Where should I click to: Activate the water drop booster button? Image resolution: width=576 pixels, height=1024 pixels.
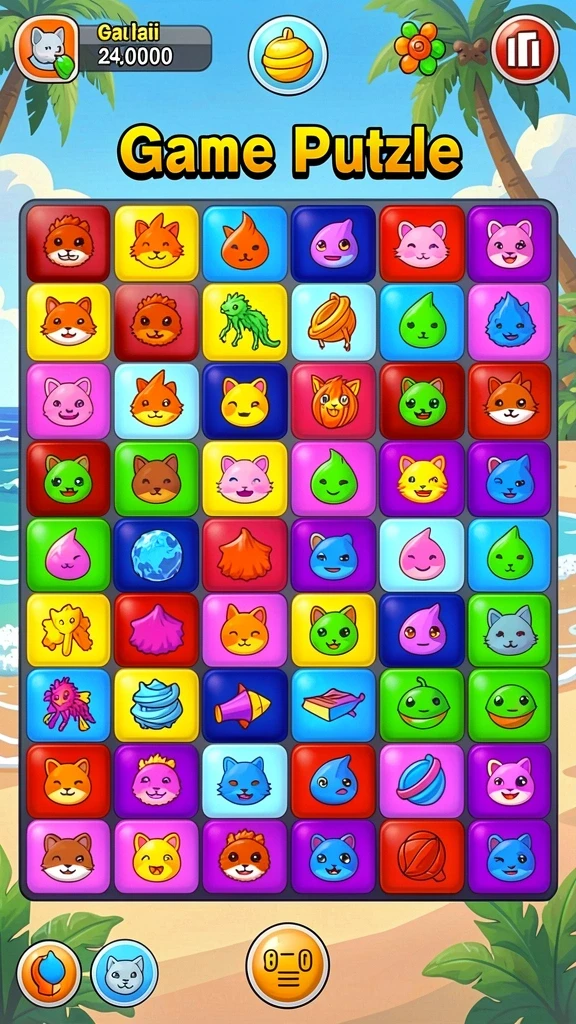49,973
